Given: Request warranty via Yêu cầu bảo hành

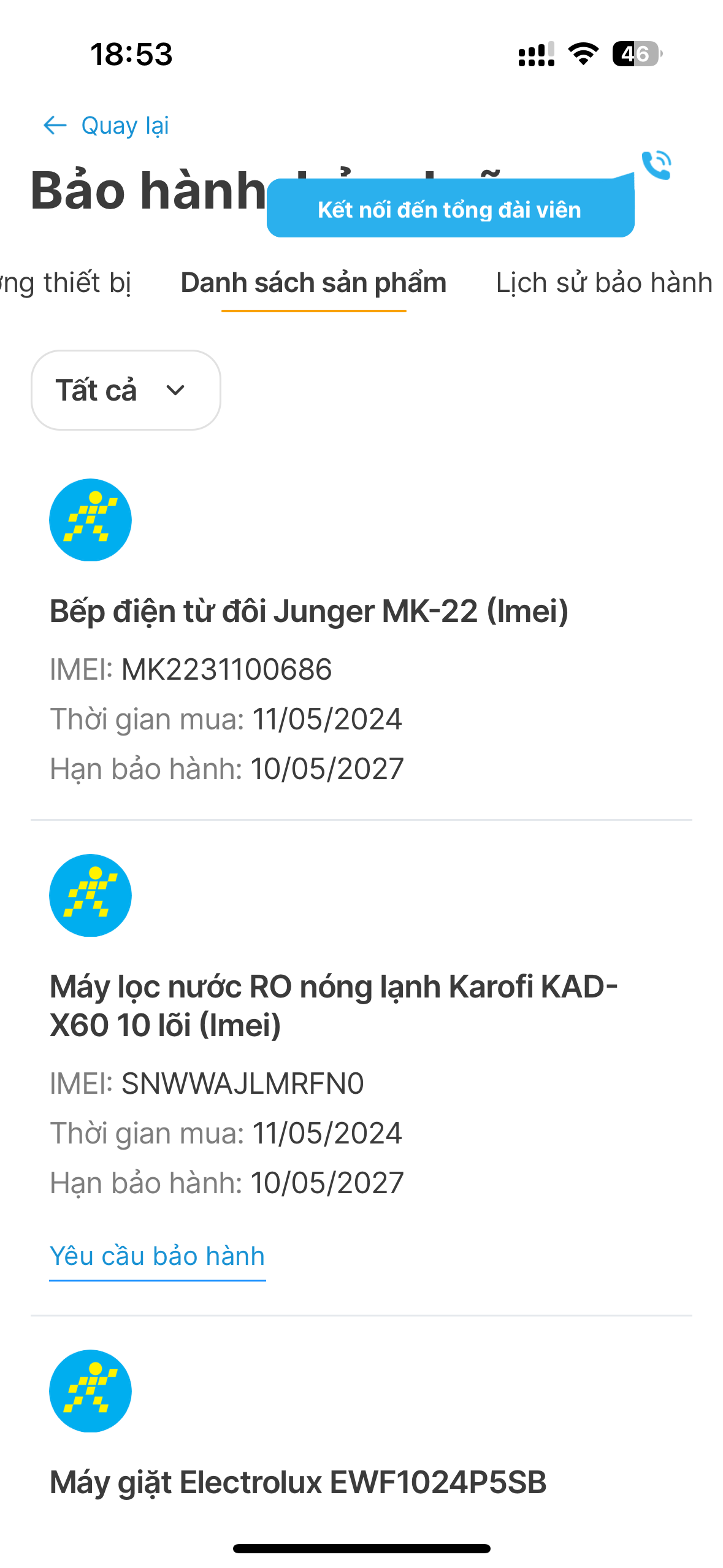Looking at the screenshot, I should (157, 1256).
